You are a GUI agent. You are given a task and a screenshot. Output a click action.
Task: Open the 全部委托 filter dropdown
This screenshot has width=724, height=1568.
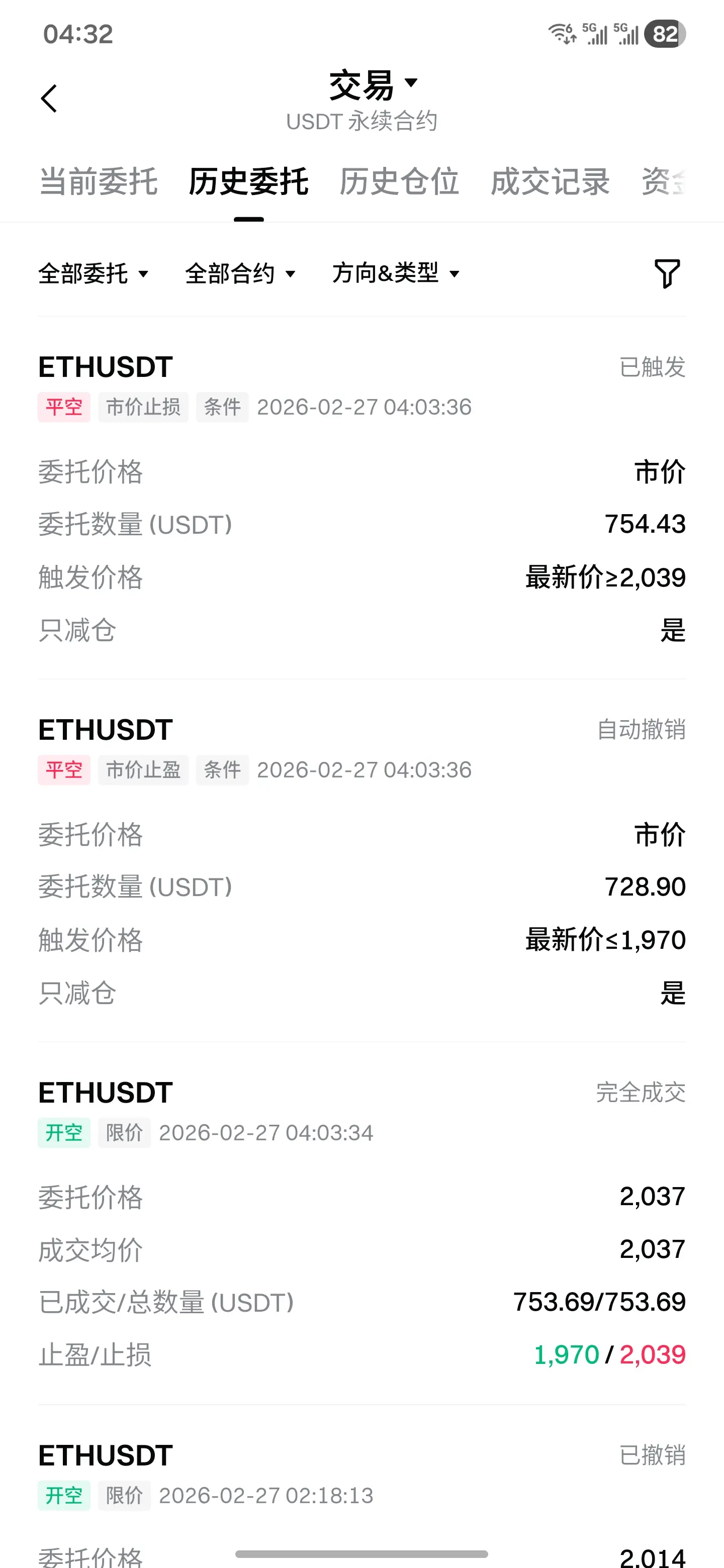(93, 274)
